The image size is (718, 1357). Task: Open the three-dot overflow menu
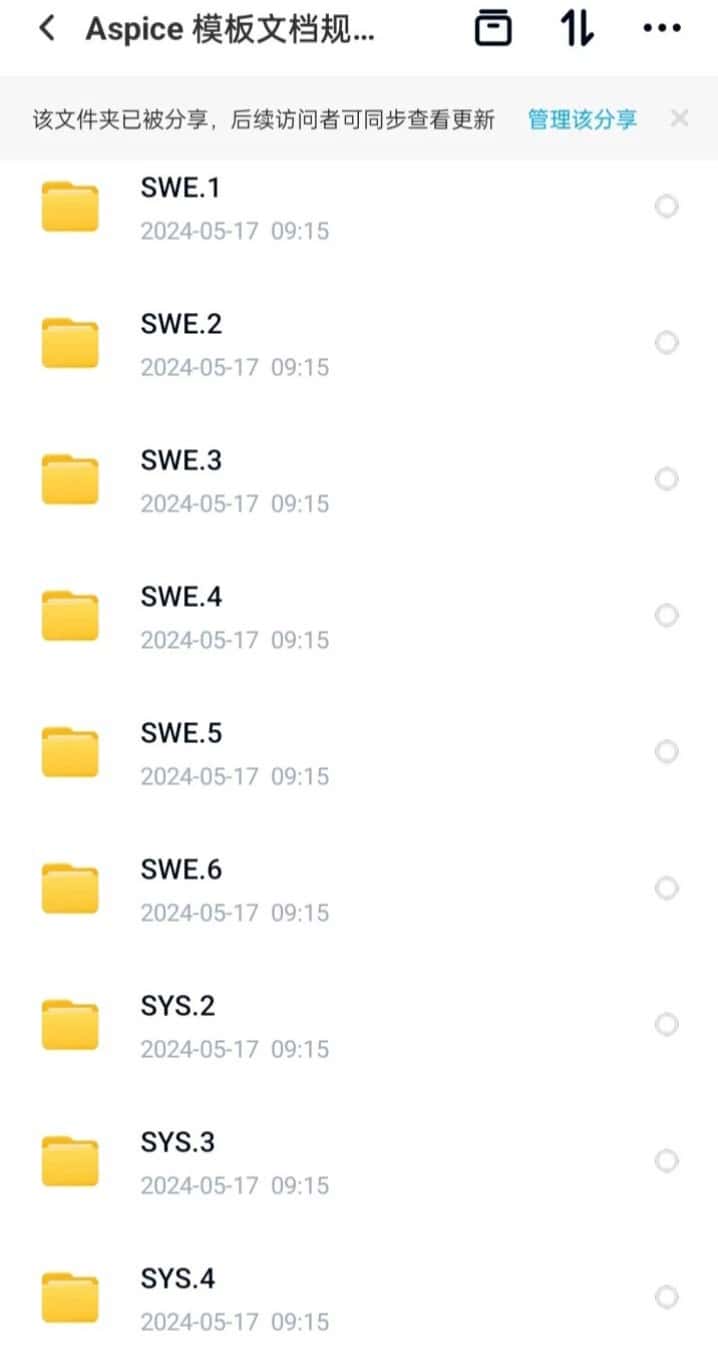[x=662, y=29]
